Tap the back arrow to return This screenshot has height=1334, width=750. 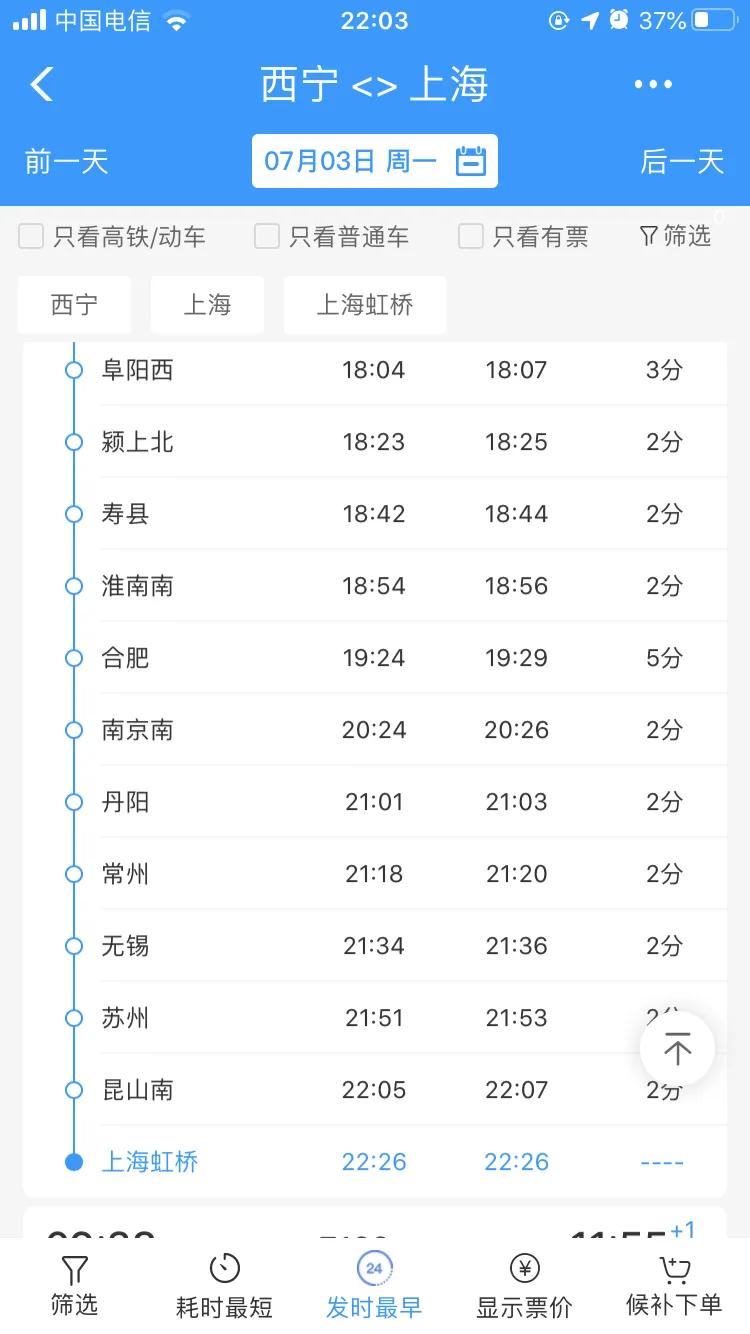point(40,84)
